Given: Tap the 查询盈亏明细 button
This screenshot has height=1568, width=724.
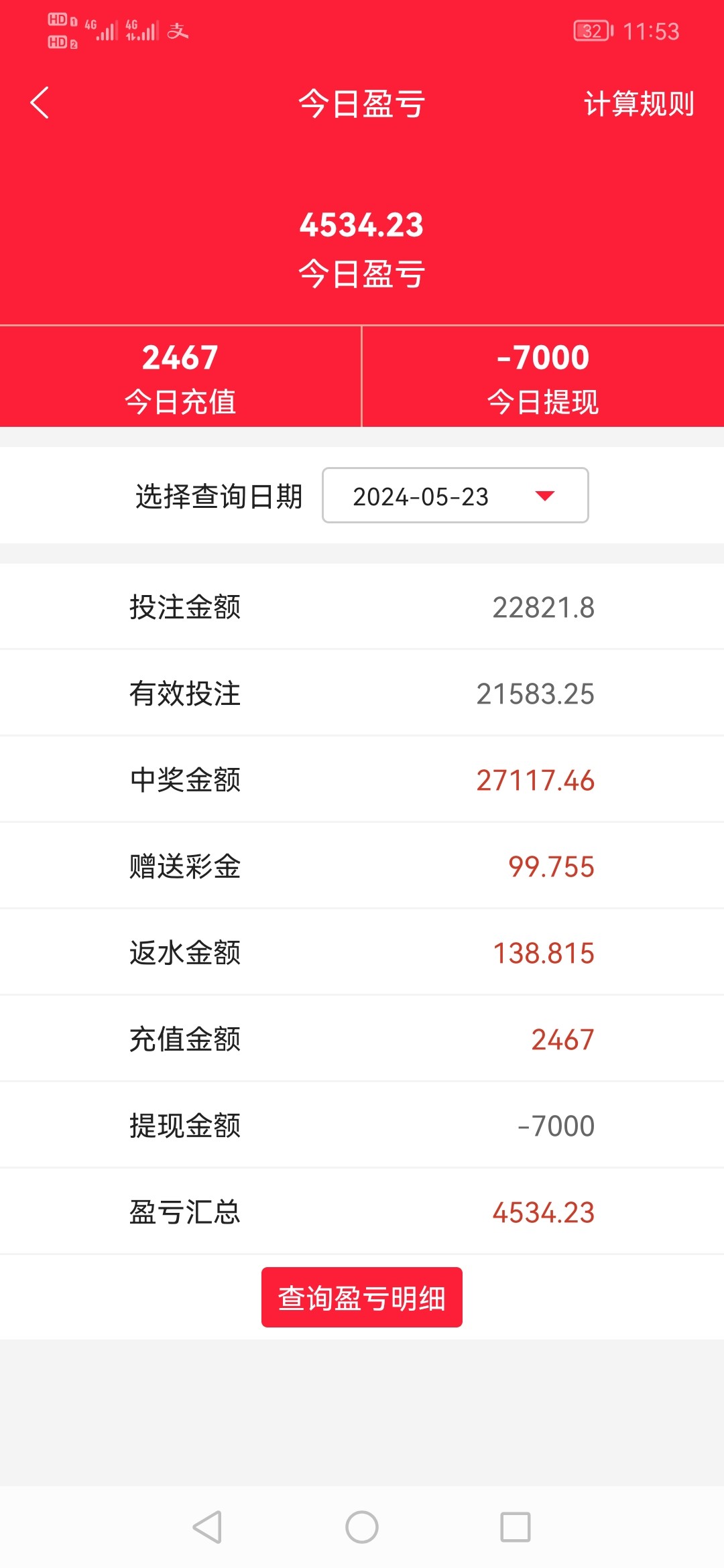Looking at the screenshot, I should click(362, 1297).
